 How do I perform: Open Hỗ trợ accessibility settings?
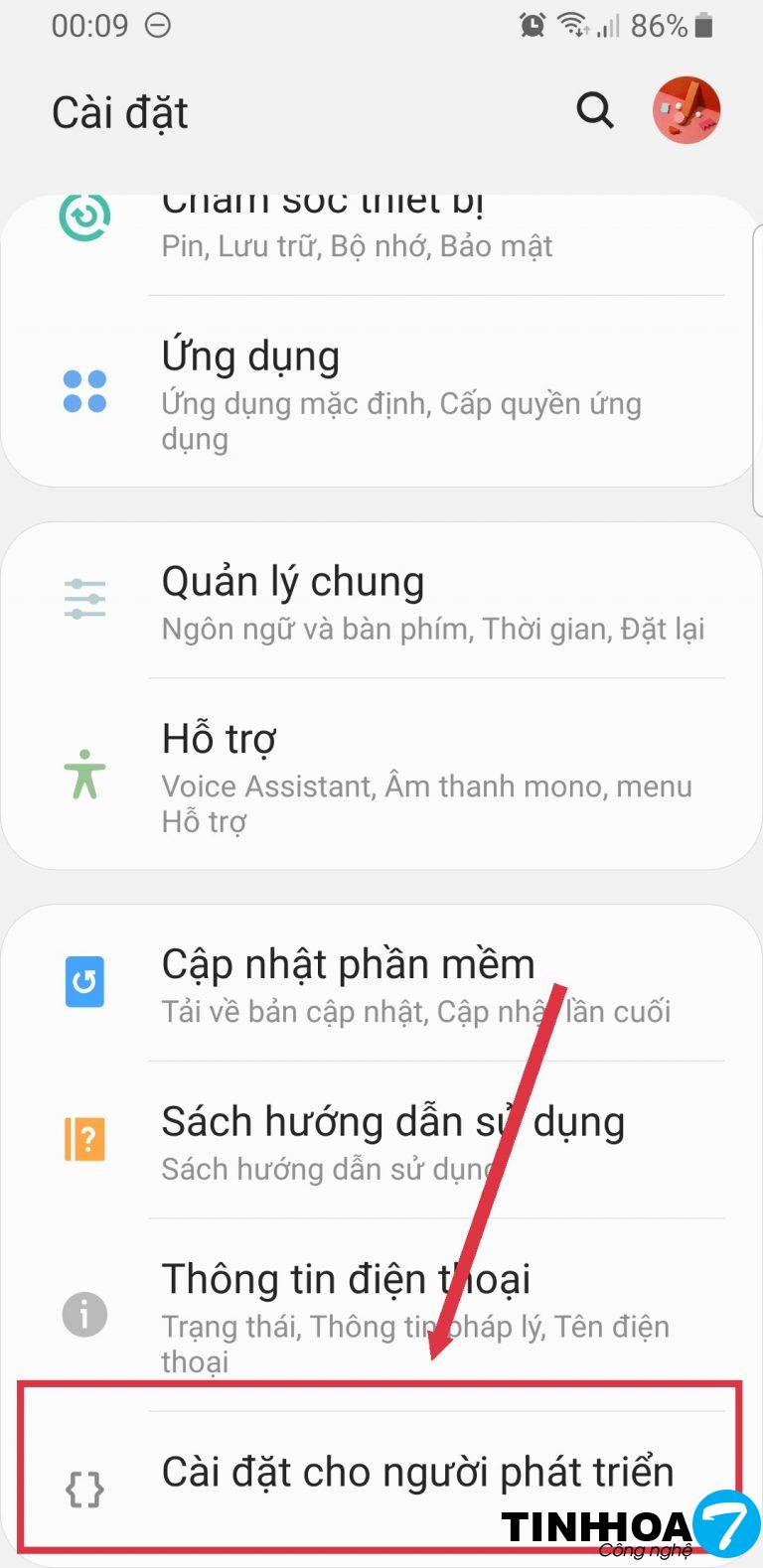coord(378,777)
